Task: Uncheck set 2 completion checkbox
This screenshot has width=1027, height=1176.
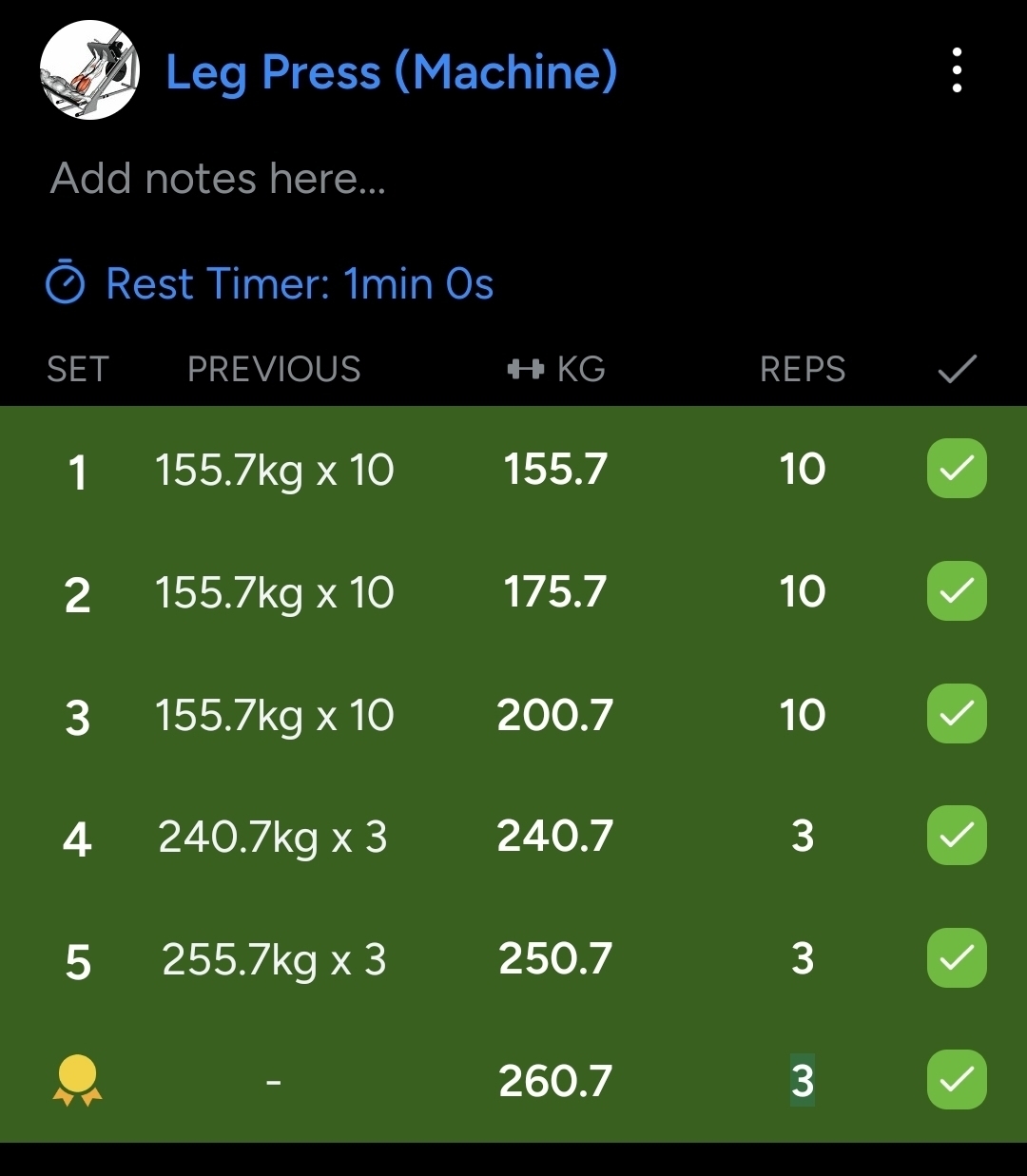Action: tap(957, 591)
